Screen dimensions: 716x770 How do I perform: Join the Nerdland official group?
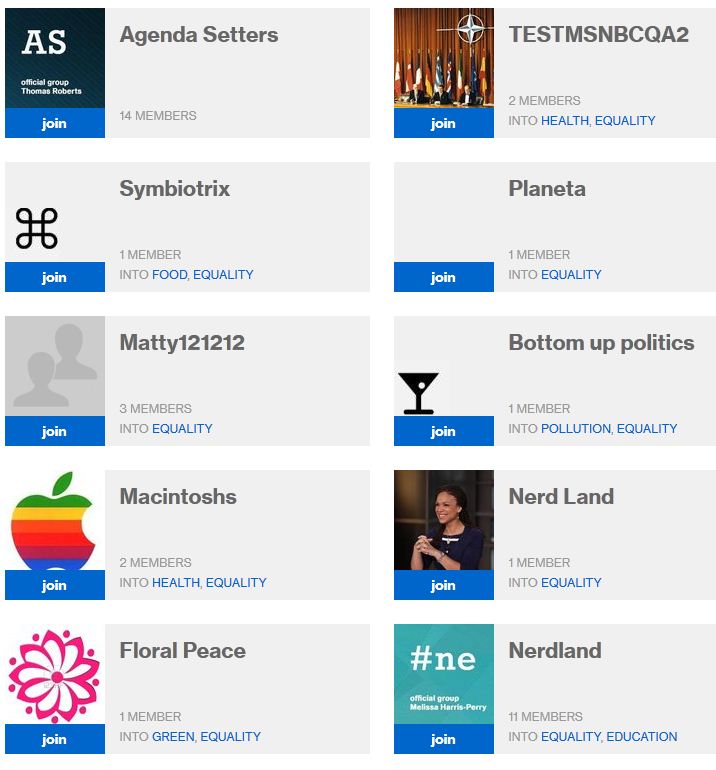[x=443, y=740]
